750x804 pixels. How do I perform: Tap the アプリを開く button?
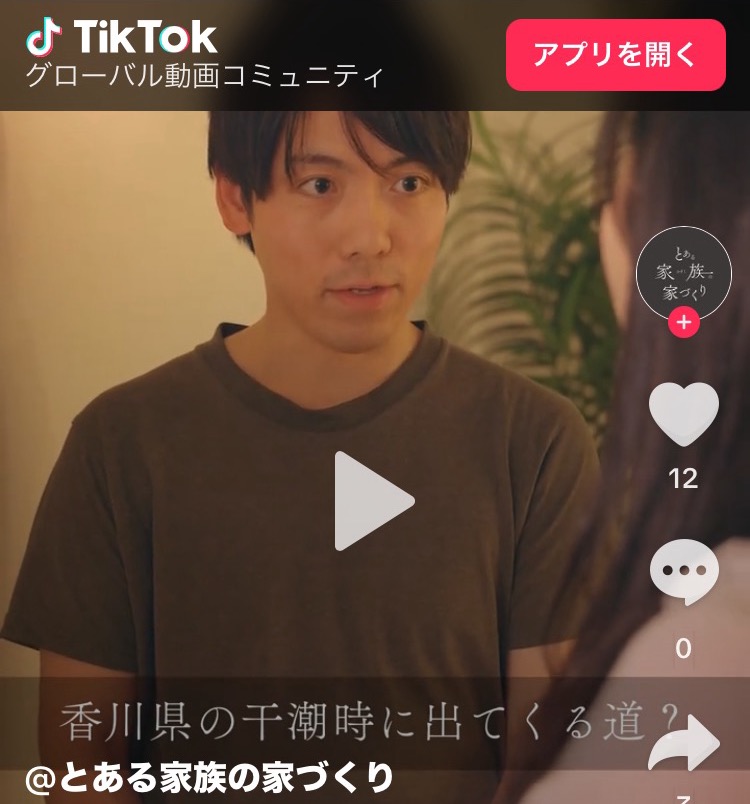(x=615, y=55)
